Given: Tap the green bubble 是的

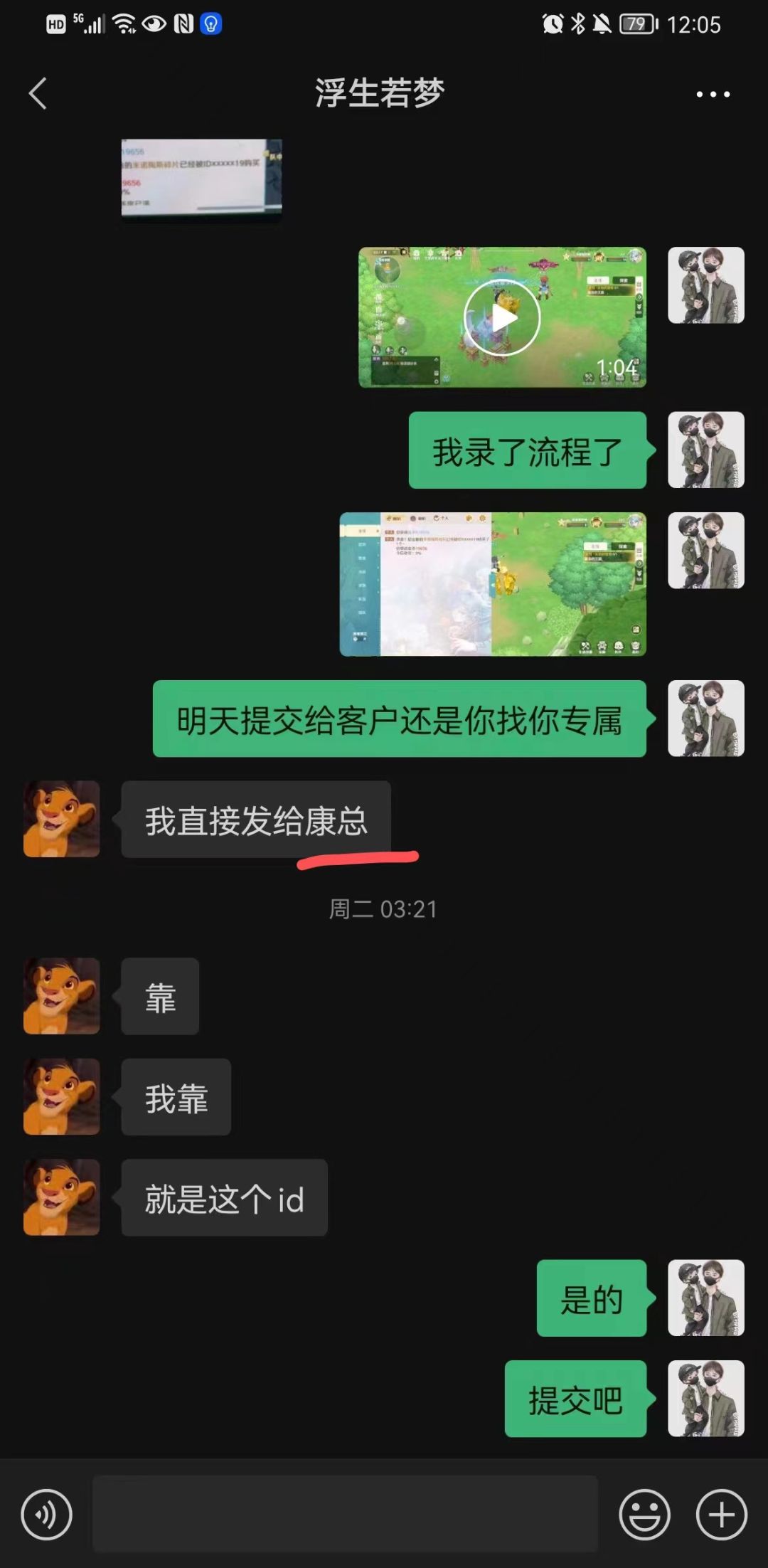Looking at the screenshot, I should (x=591, y=1300).
